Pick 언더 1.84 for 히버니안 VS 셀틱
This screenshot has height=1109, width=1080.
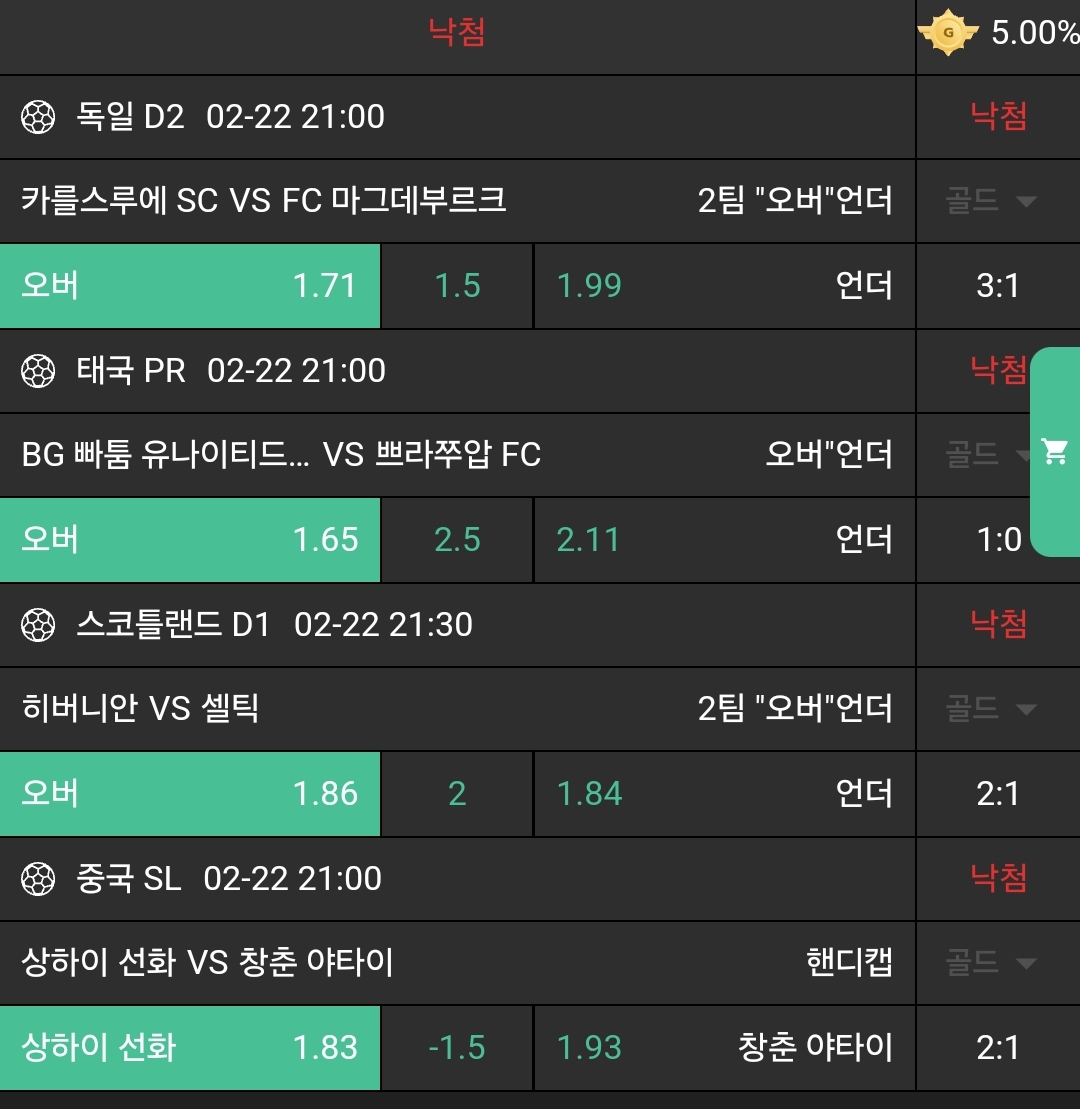coord(724,794)
